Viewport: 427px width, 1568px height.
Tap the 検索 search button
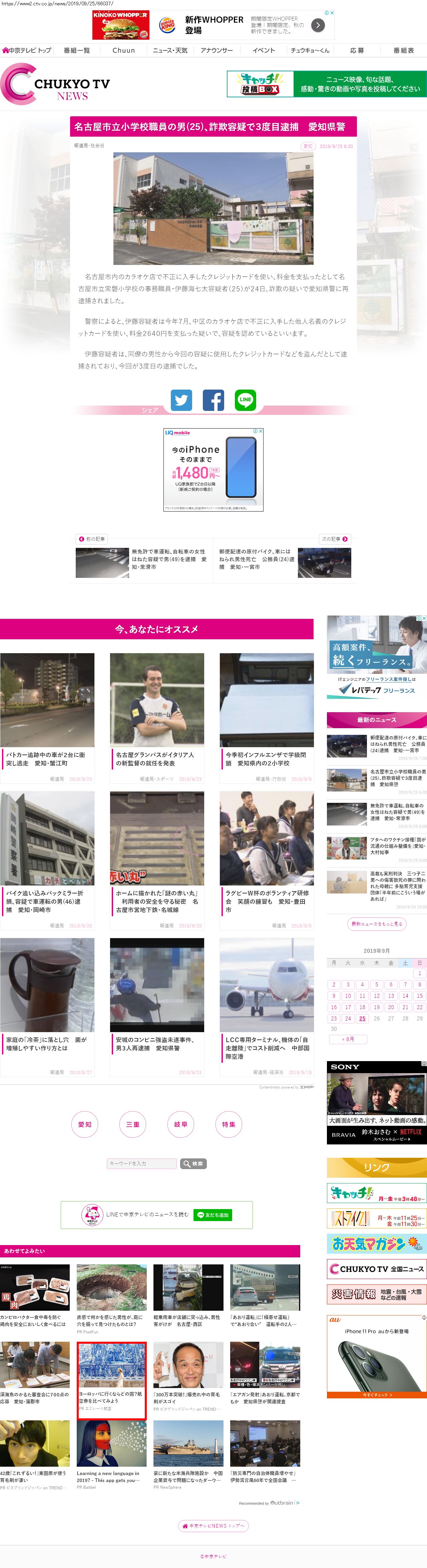194,1163
